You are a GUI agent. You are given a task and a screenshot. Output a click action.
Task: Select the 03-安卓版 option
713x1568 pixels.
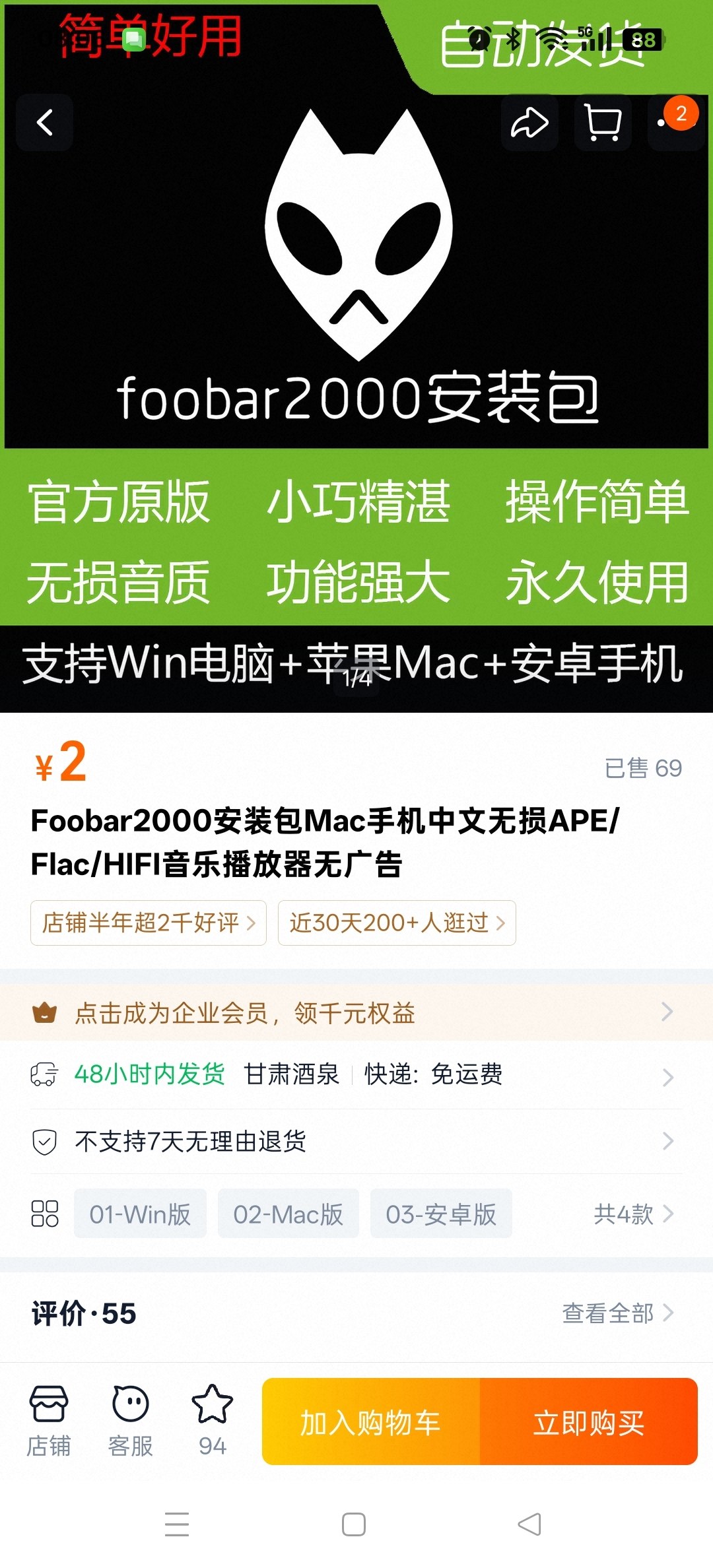point(441,1214)
